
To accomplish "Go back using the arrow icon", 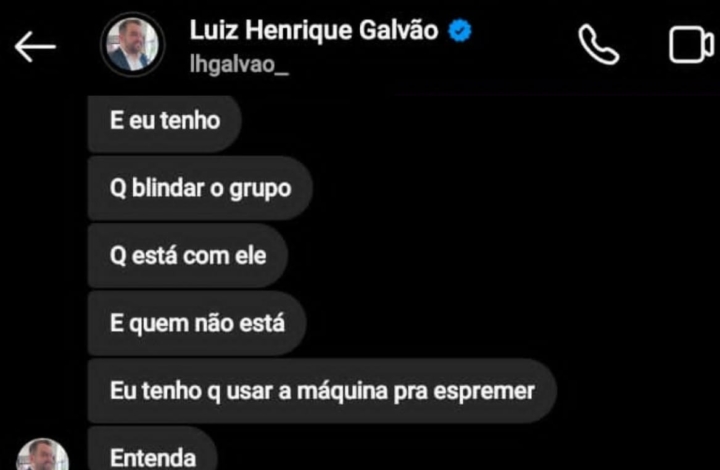I will tap(35, 47).
